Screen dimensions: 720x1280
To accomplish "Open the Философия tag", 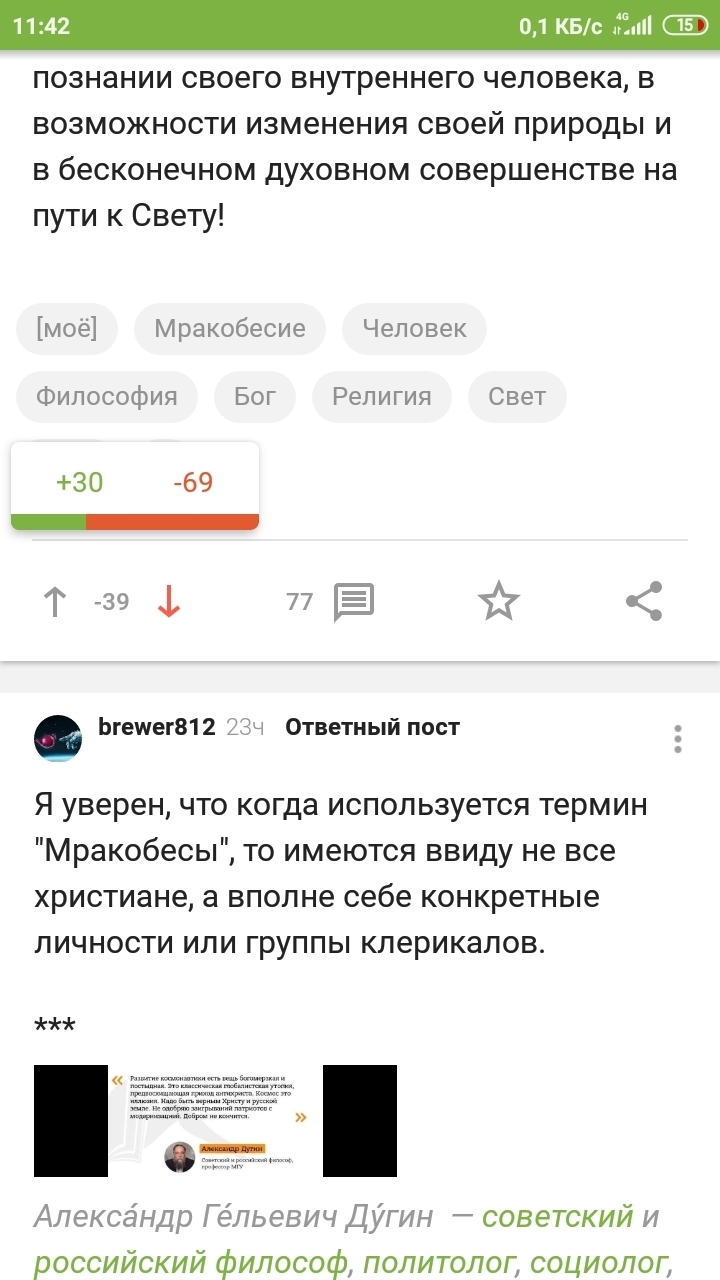I will pos(107,396).
